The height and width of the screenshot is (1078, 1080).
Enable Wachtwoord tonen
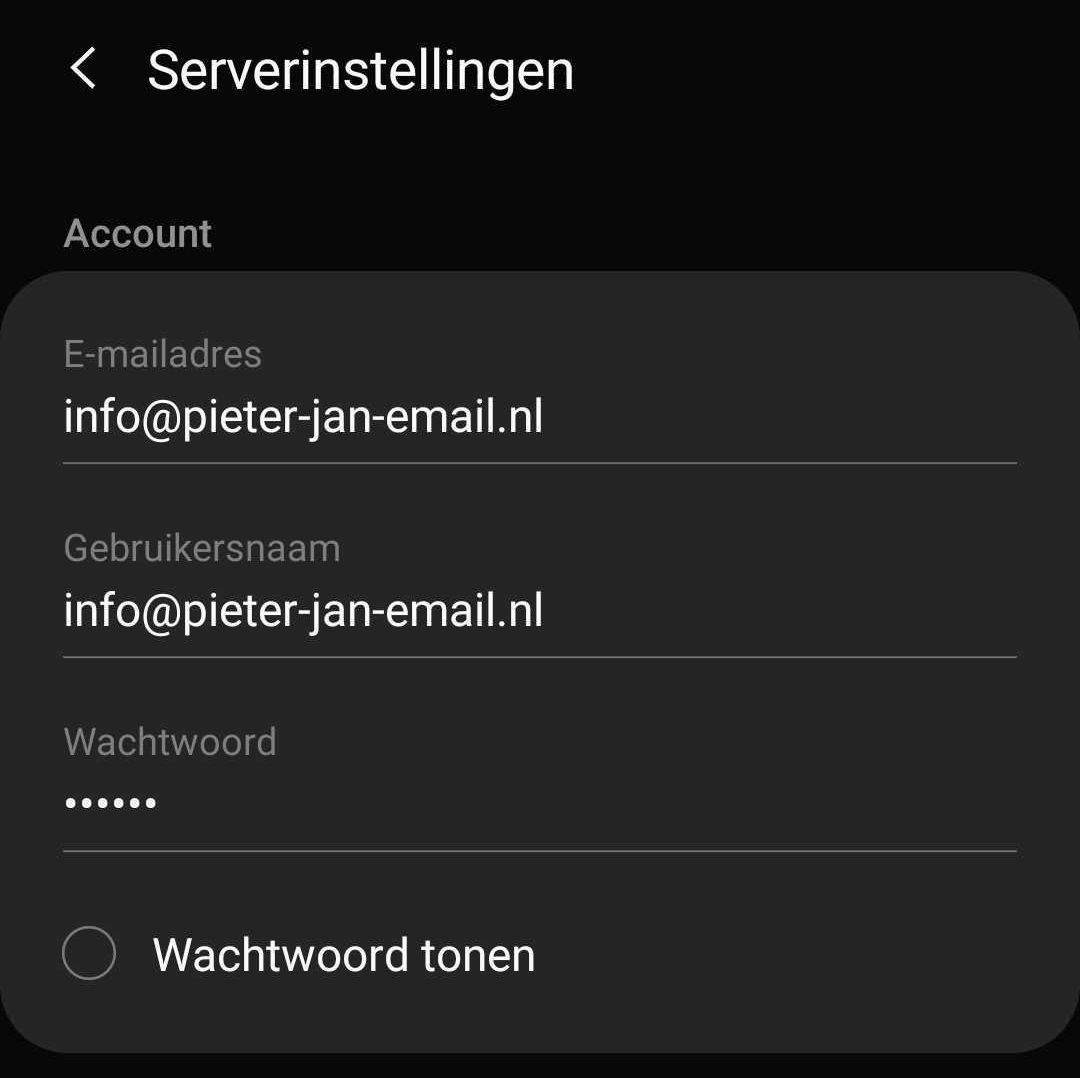click(89, 953)
